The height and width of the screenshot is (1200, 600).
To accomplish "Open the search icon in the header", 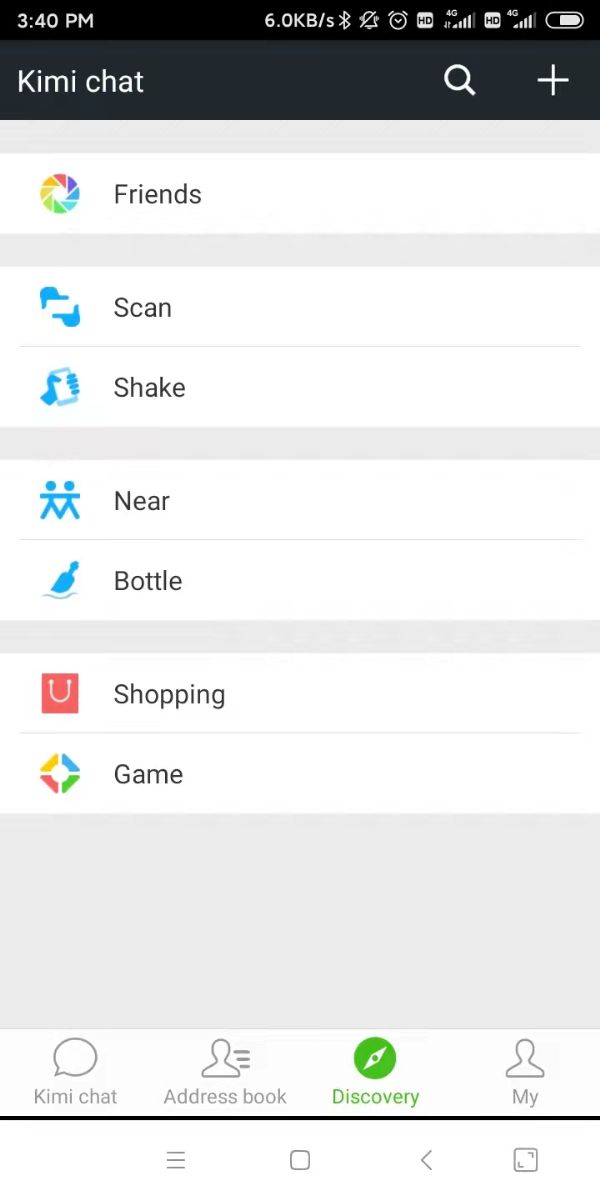I will (x=460, y=81).
